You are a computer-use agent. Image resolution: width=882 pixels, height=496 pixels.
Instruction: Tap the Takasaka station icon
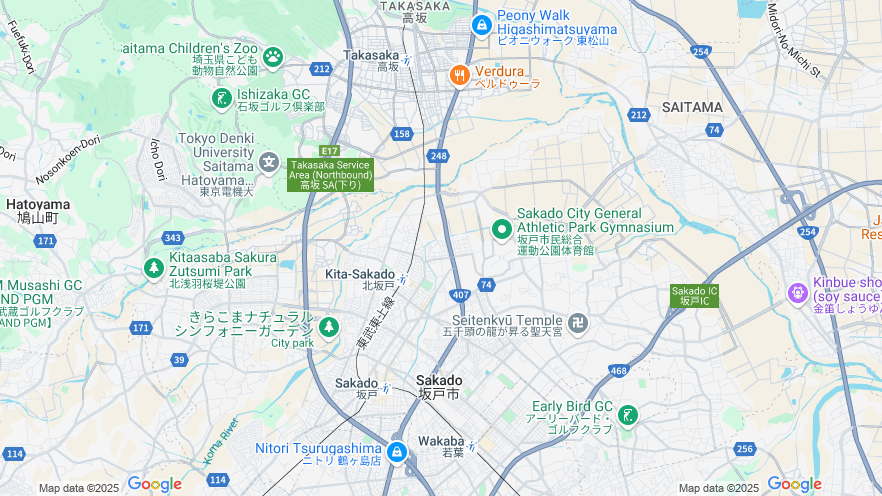tap(407, 60)
